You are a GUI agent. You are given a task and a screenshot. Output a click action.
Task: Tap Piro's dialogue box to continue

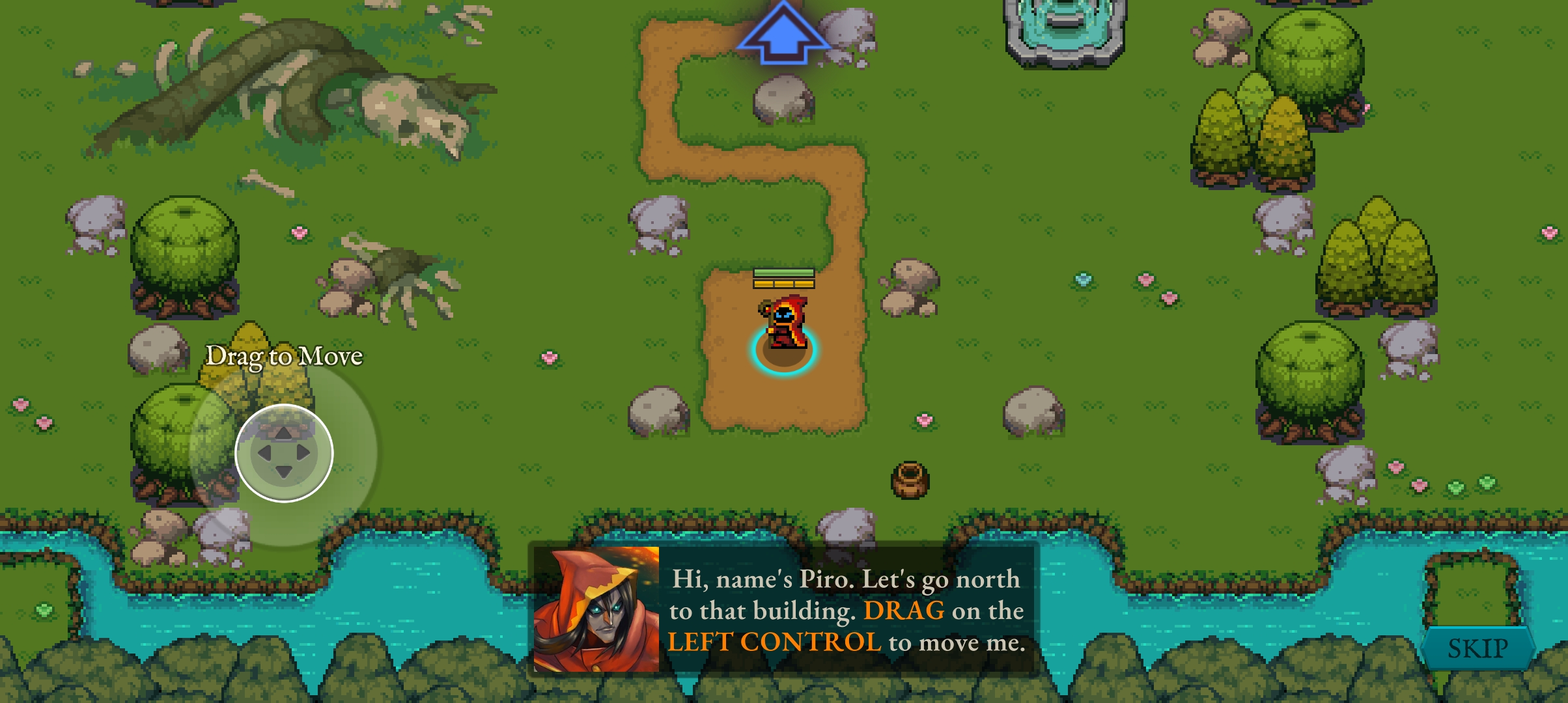(783, 610)
